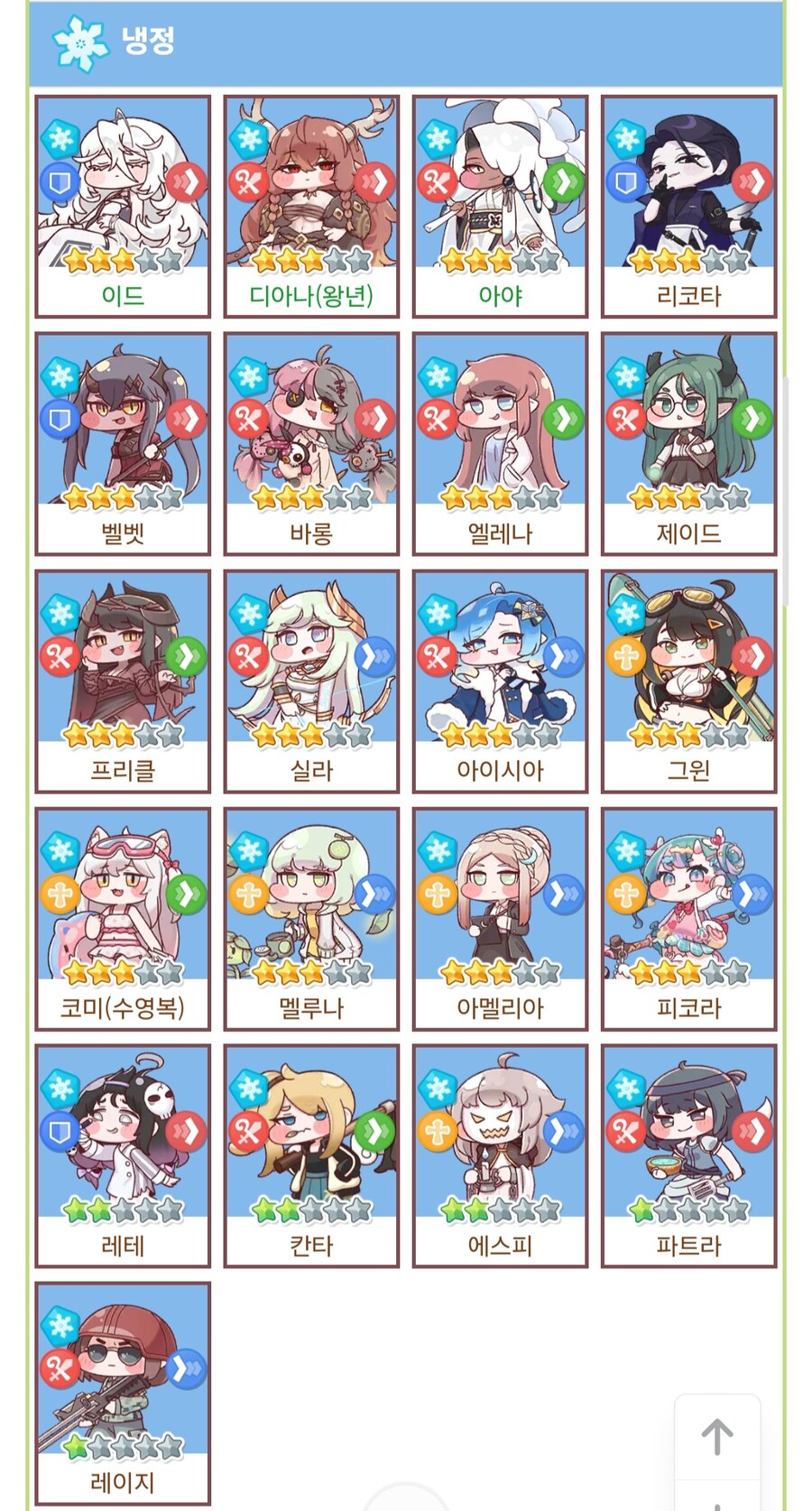View the 레이지 character card
Screen dimensions: 812x1511
(123, 1393)
